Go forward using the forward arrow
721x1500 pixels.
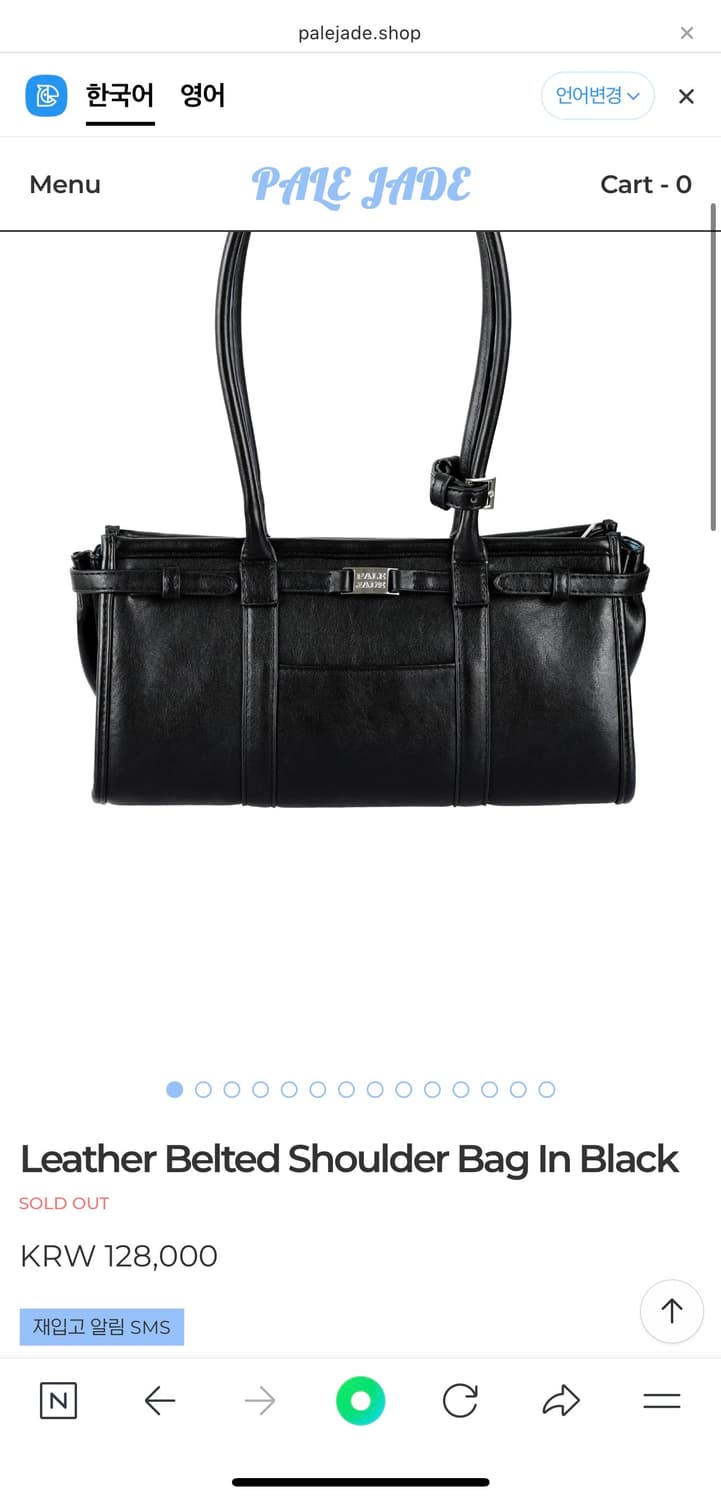point(259,1400)
